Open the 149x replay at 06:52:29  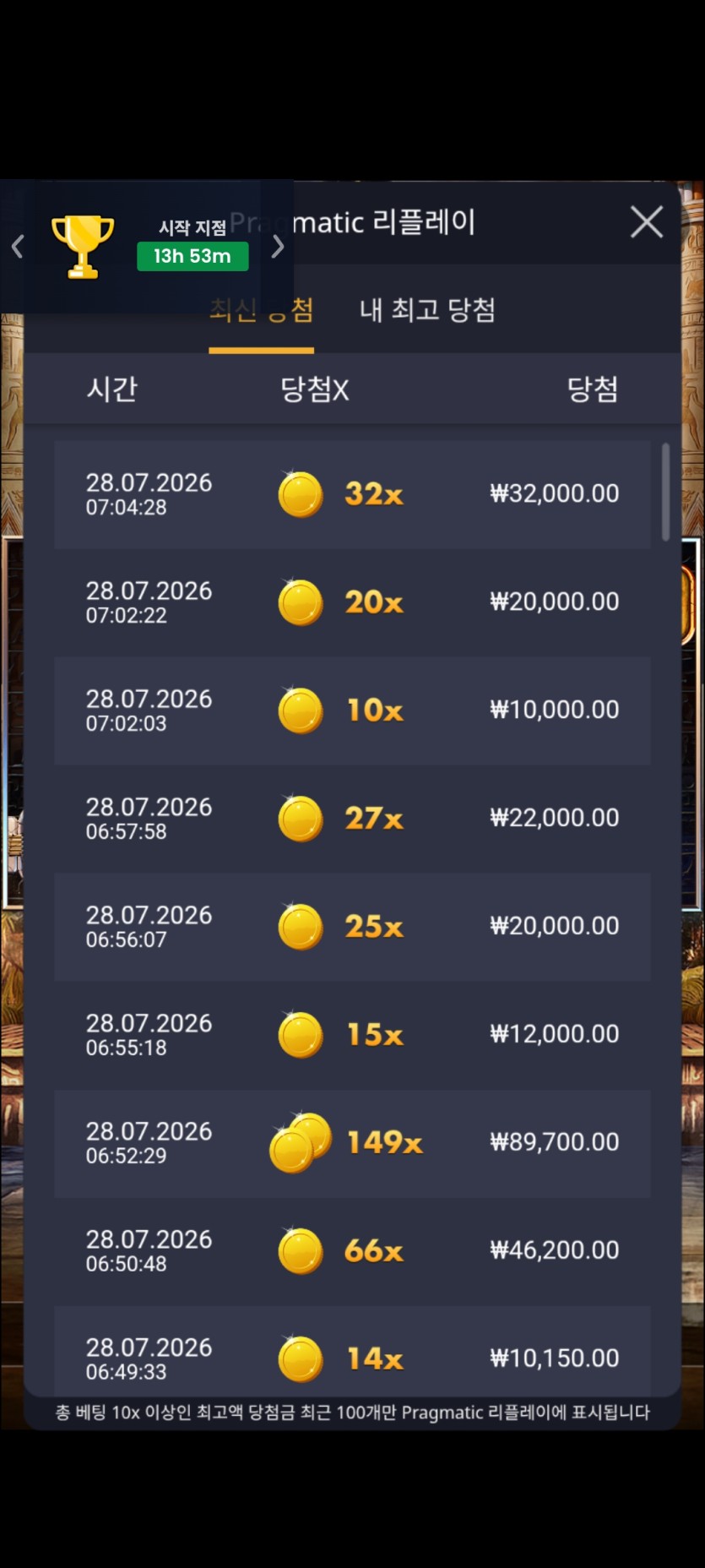pos(352,1143)
